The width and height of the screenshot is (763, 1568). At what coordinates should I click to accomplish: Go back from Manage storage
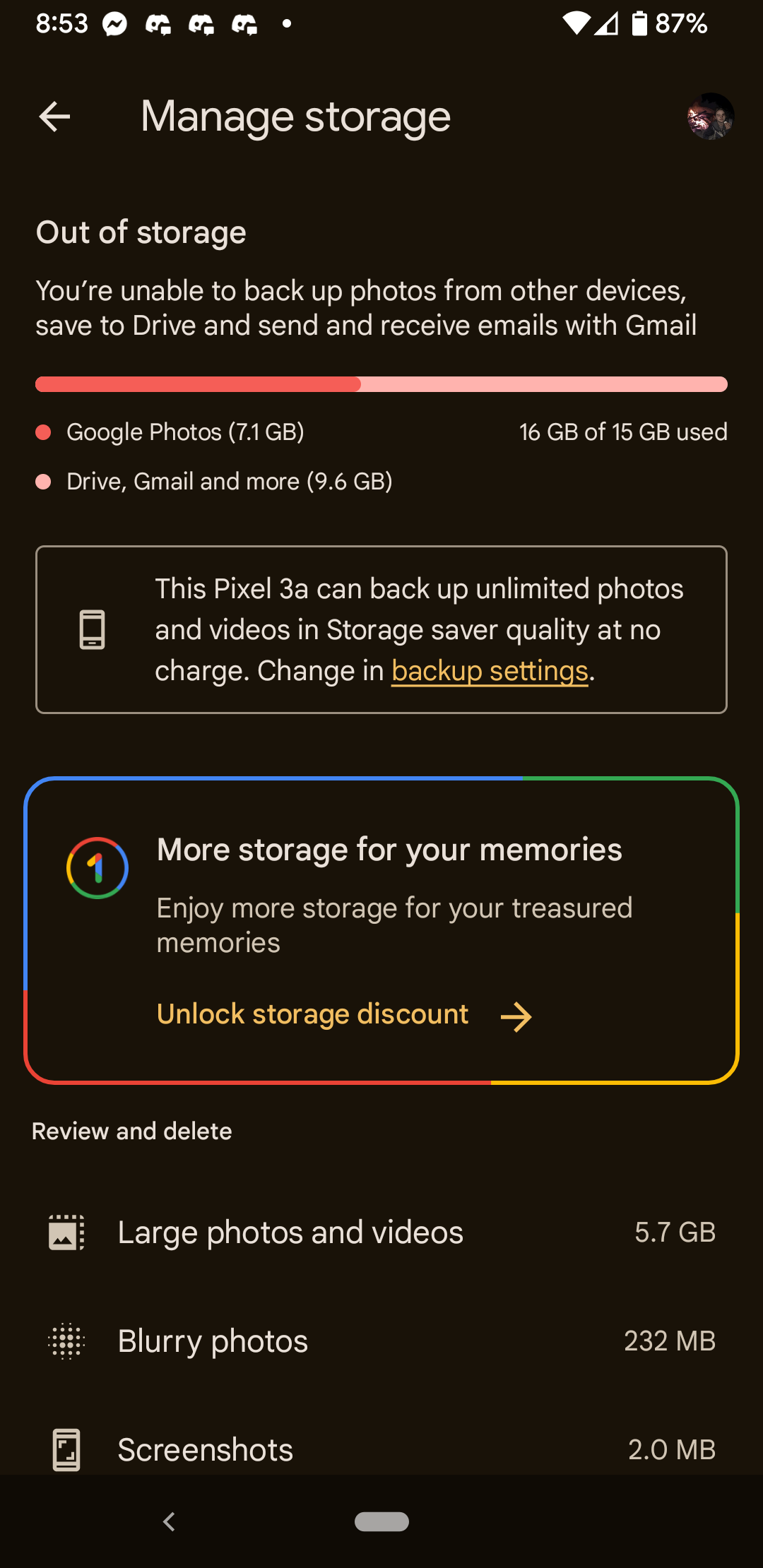[x=54, y=117]
